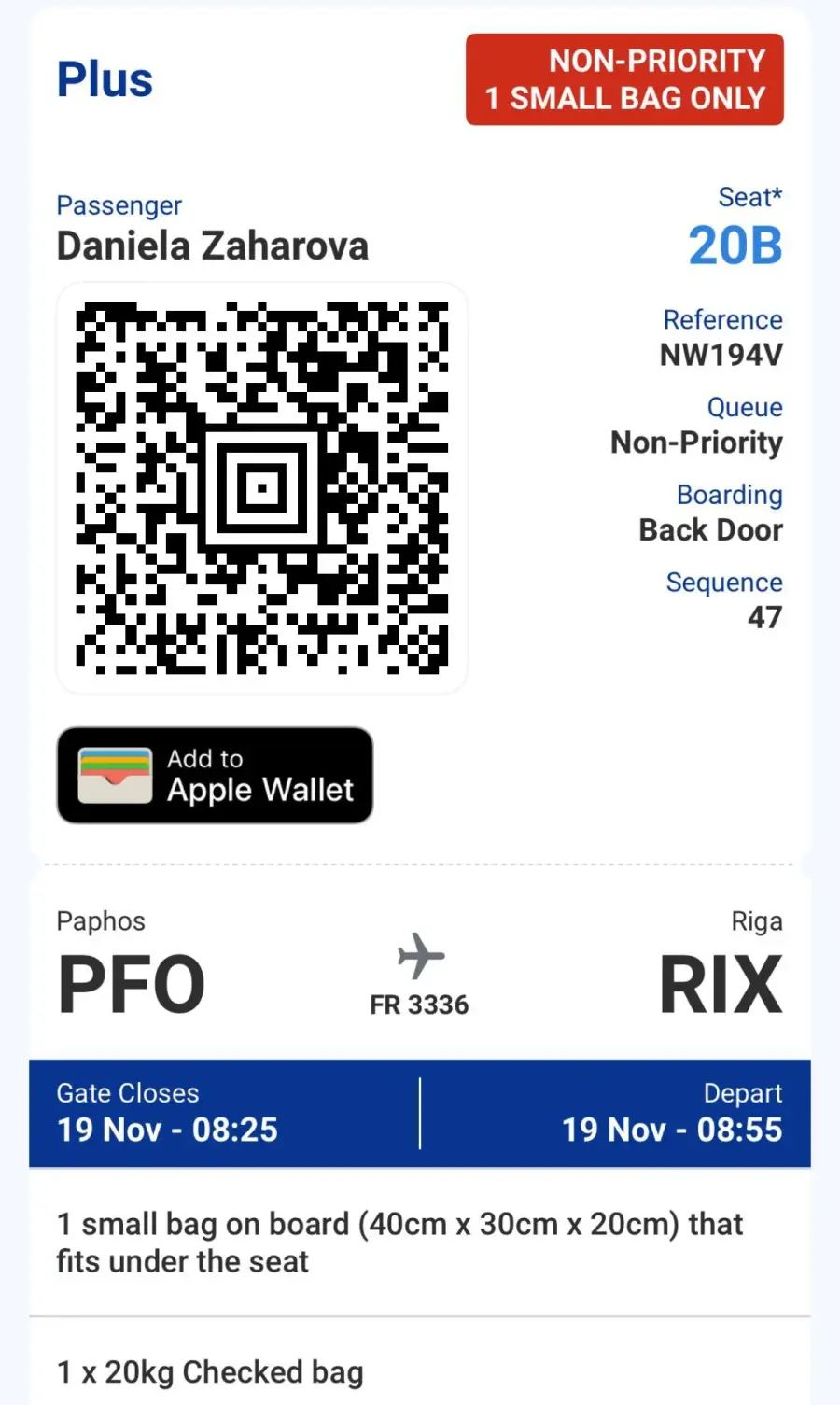840x1405 pixels.
Task: Add boarding pass to Apple Wallet
Action: (x=215, y=775)
